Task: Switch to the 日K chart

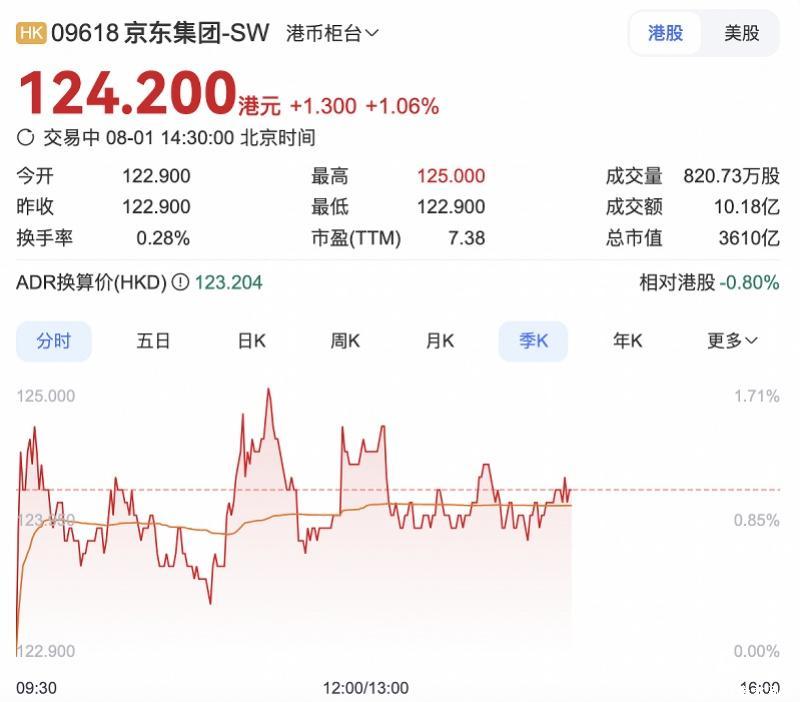Action: coord(251,341)
